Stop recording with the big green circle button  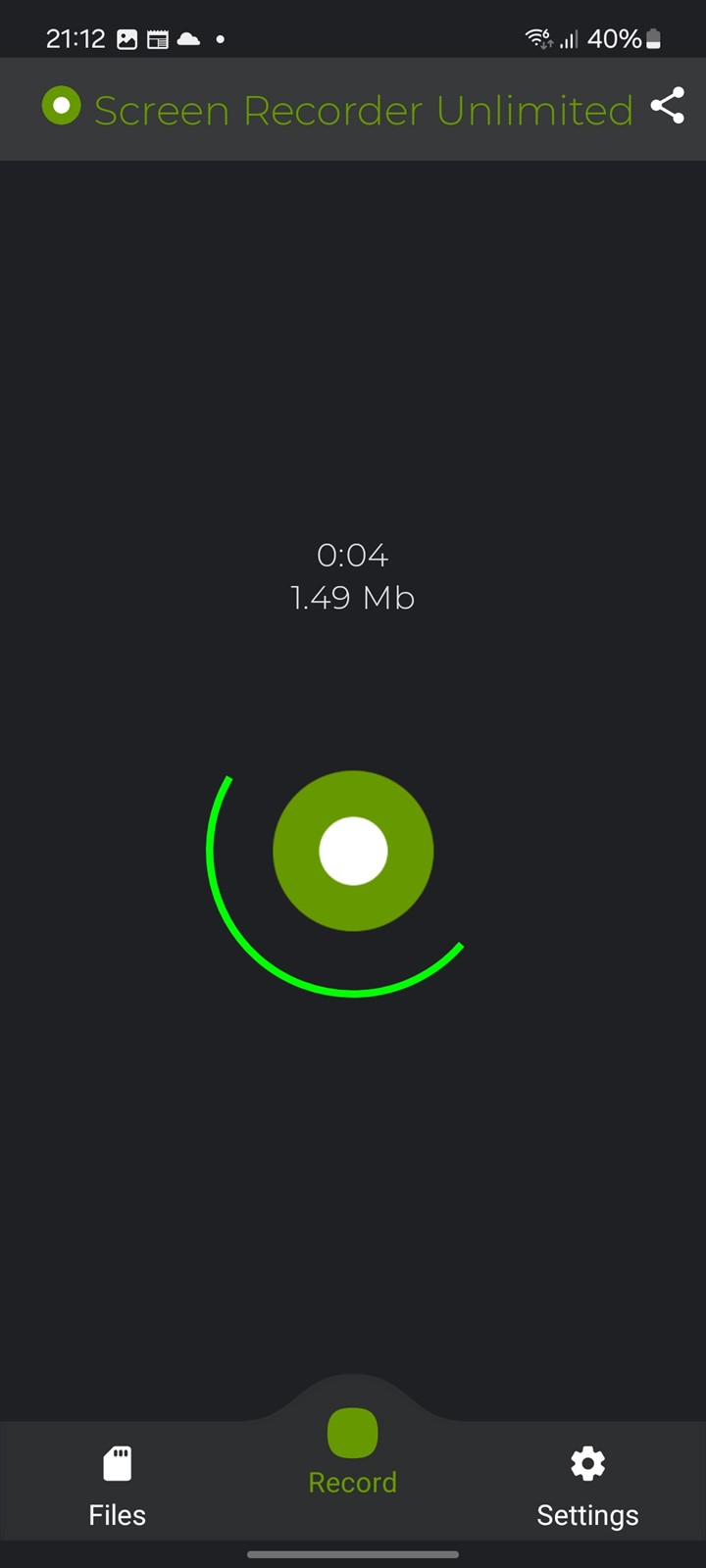tap(353, 851)
